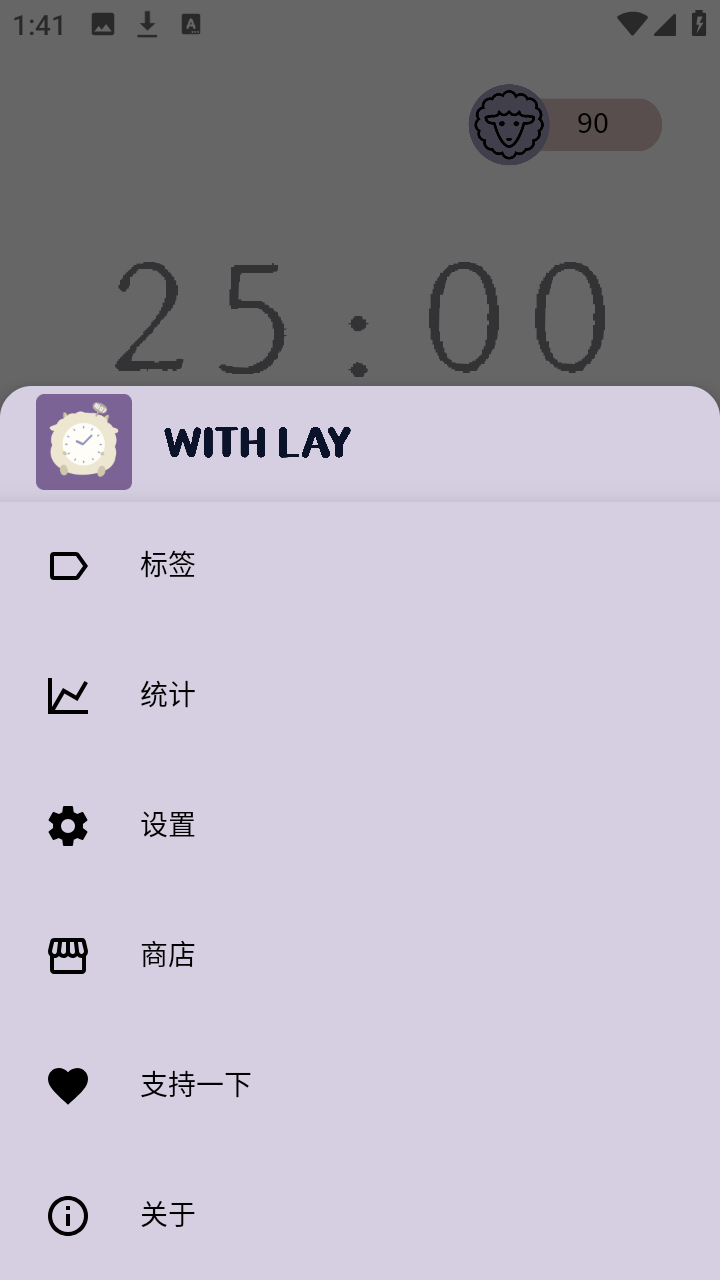This screenshot has width=720, height=1280.
Task: Open the 标签 (tags) label icon
Action: pos(67,565)
